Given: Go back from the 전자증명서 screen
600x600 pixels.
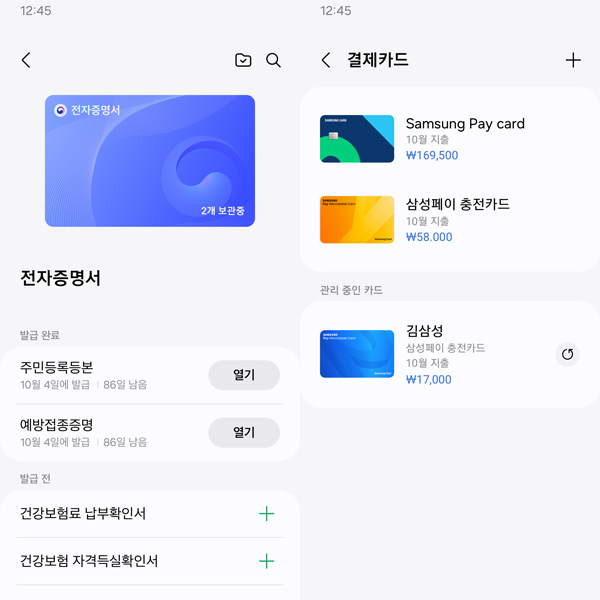Looking at the screenshot, I should tap(26, 60).
